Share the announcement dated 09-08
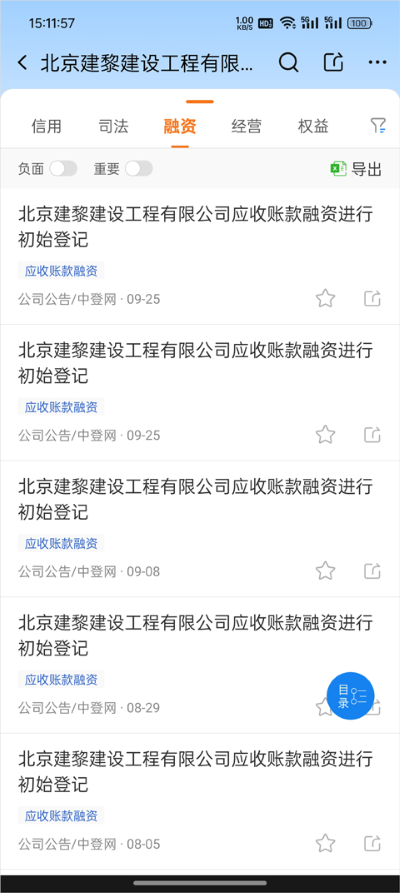The image size is (400, 893). pyautogui.click(x=372, y=571)
